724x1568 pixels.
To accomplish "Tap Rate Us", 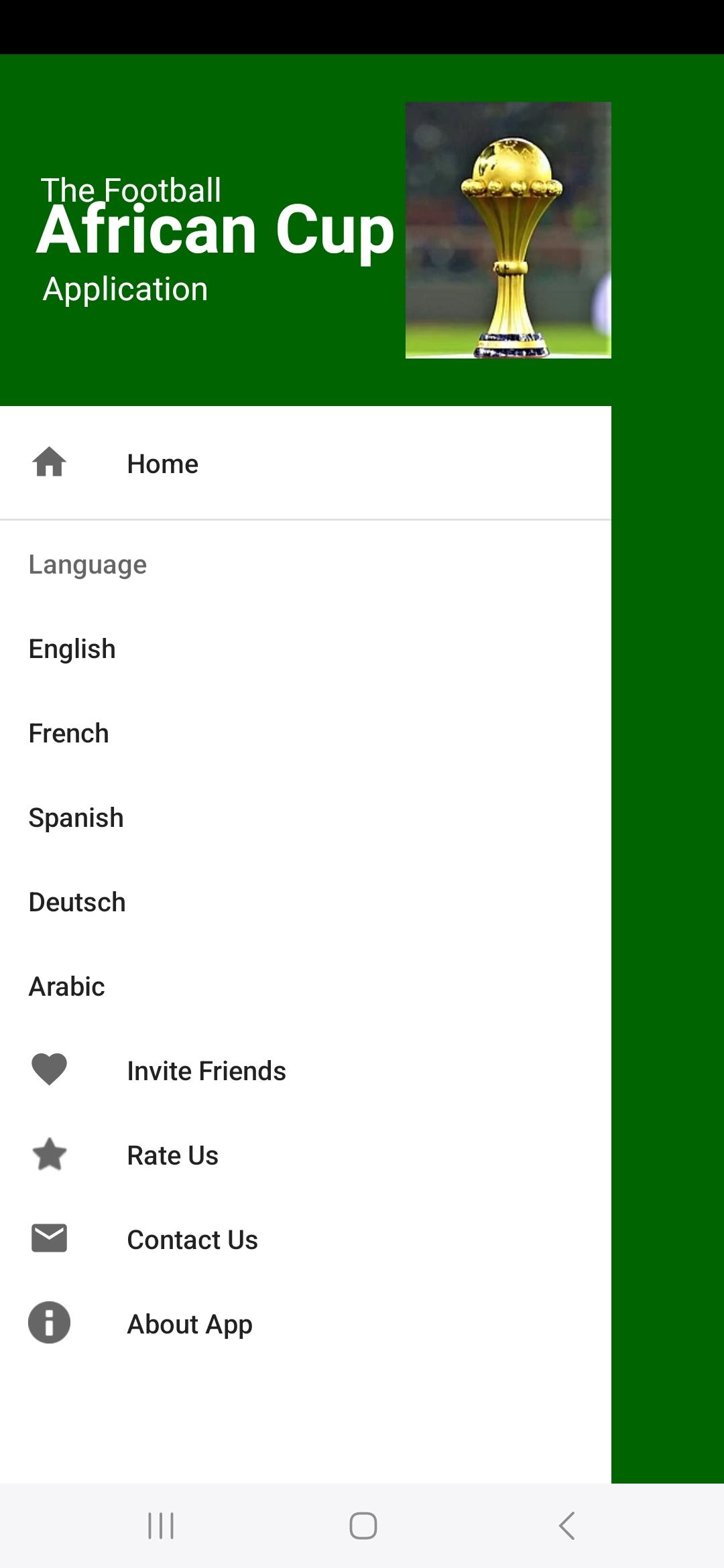I will [306, 1155].
